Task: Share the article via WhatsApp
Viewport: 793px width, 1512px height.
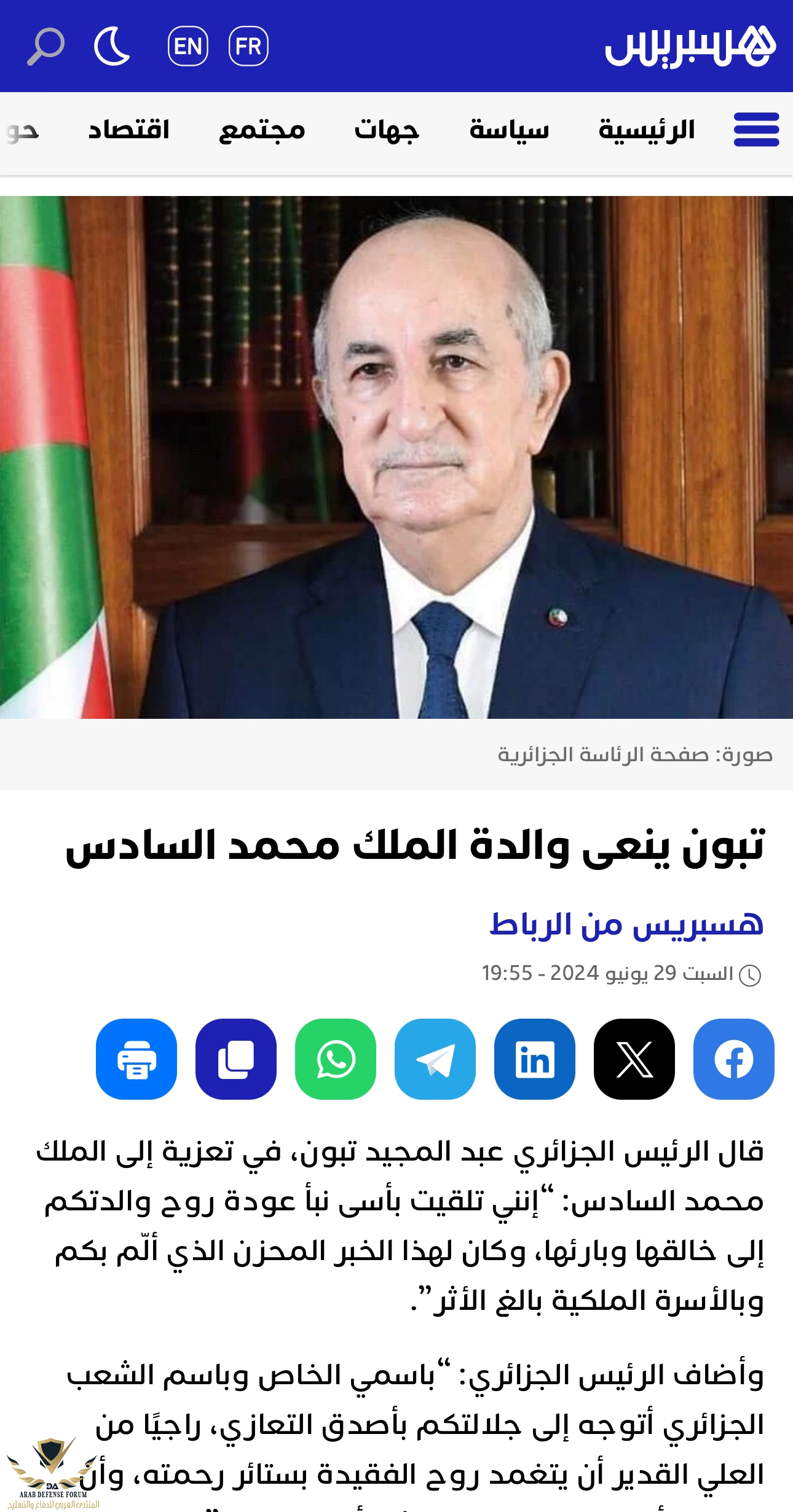Action: [x=335, y=1059]
